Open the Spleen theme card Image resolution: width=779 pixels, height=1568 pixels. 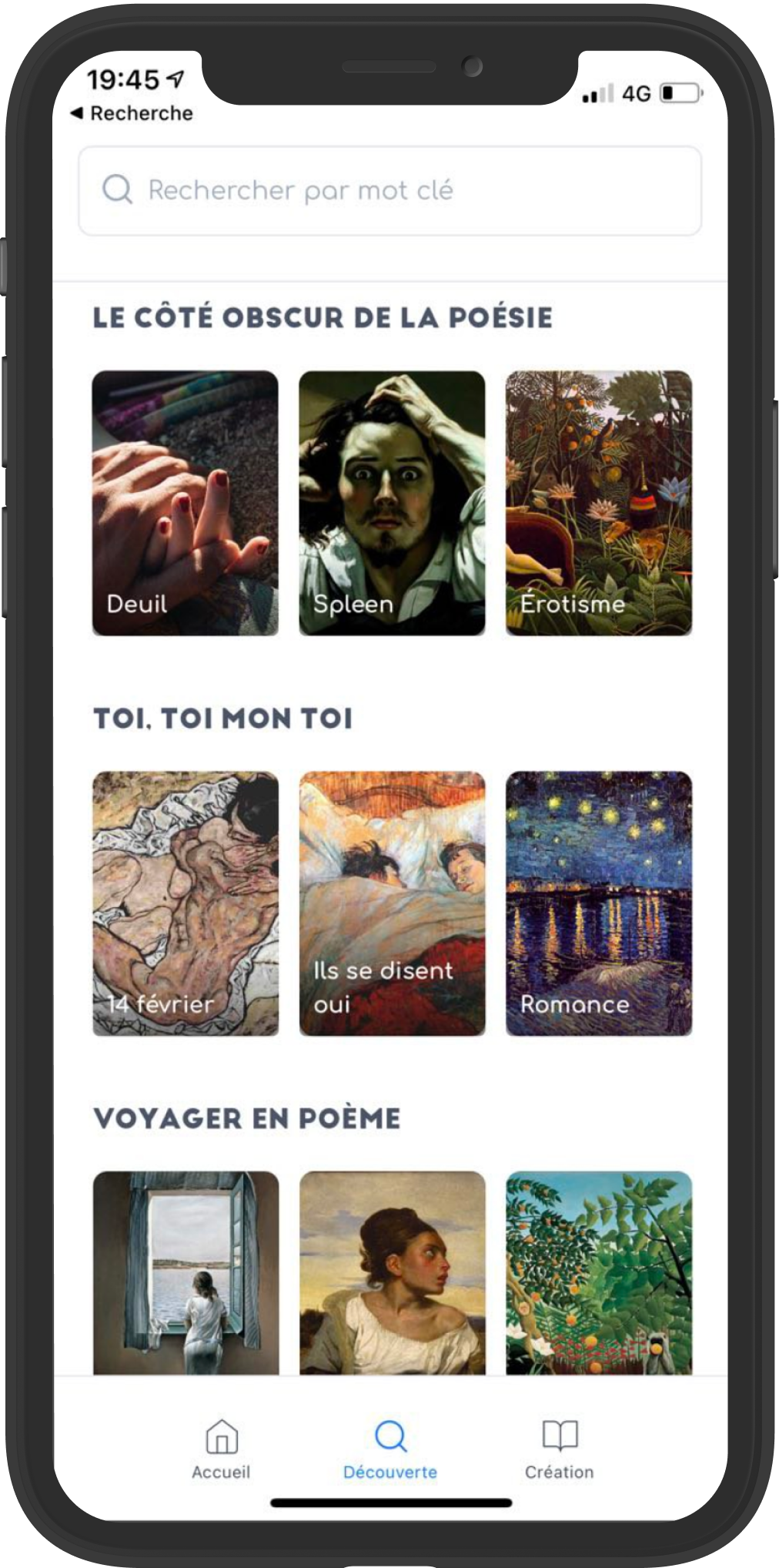pos(392,503)
